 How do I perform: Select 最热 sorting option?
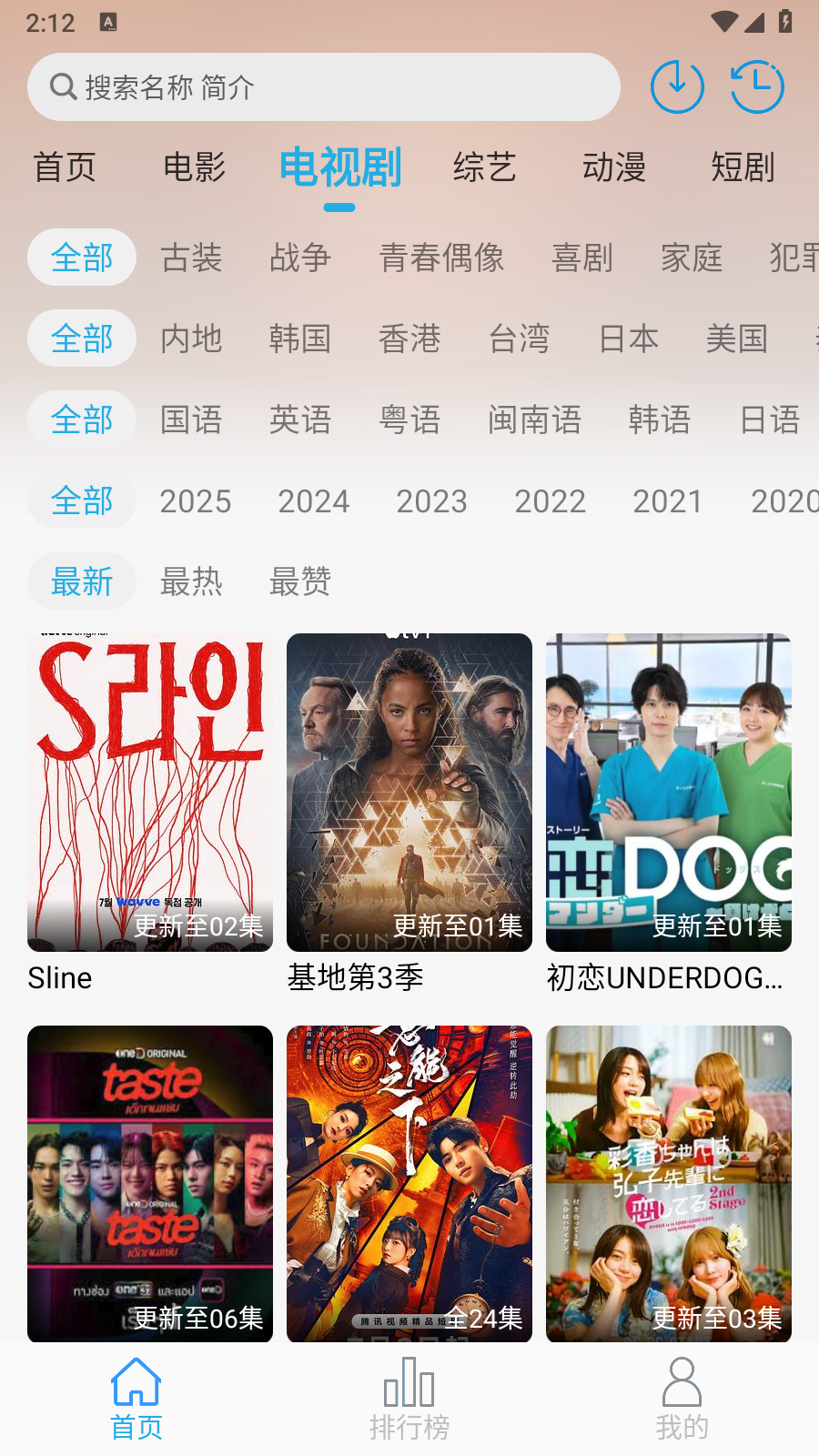click(x=192, y=581)
